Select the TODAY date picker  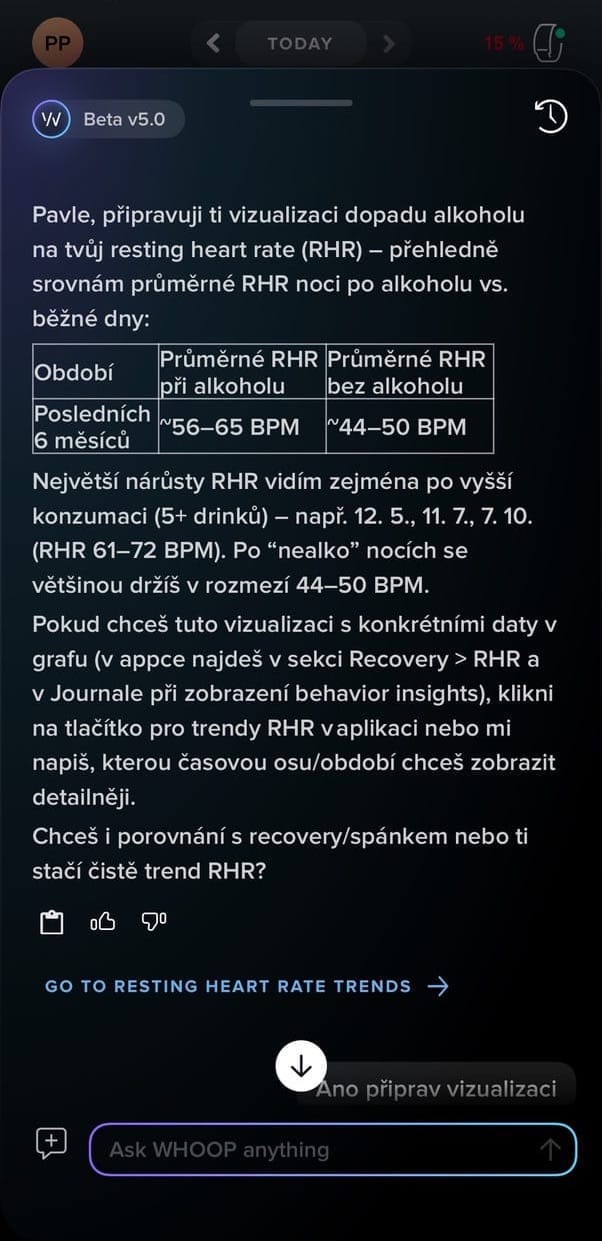(x=299, y=43)
